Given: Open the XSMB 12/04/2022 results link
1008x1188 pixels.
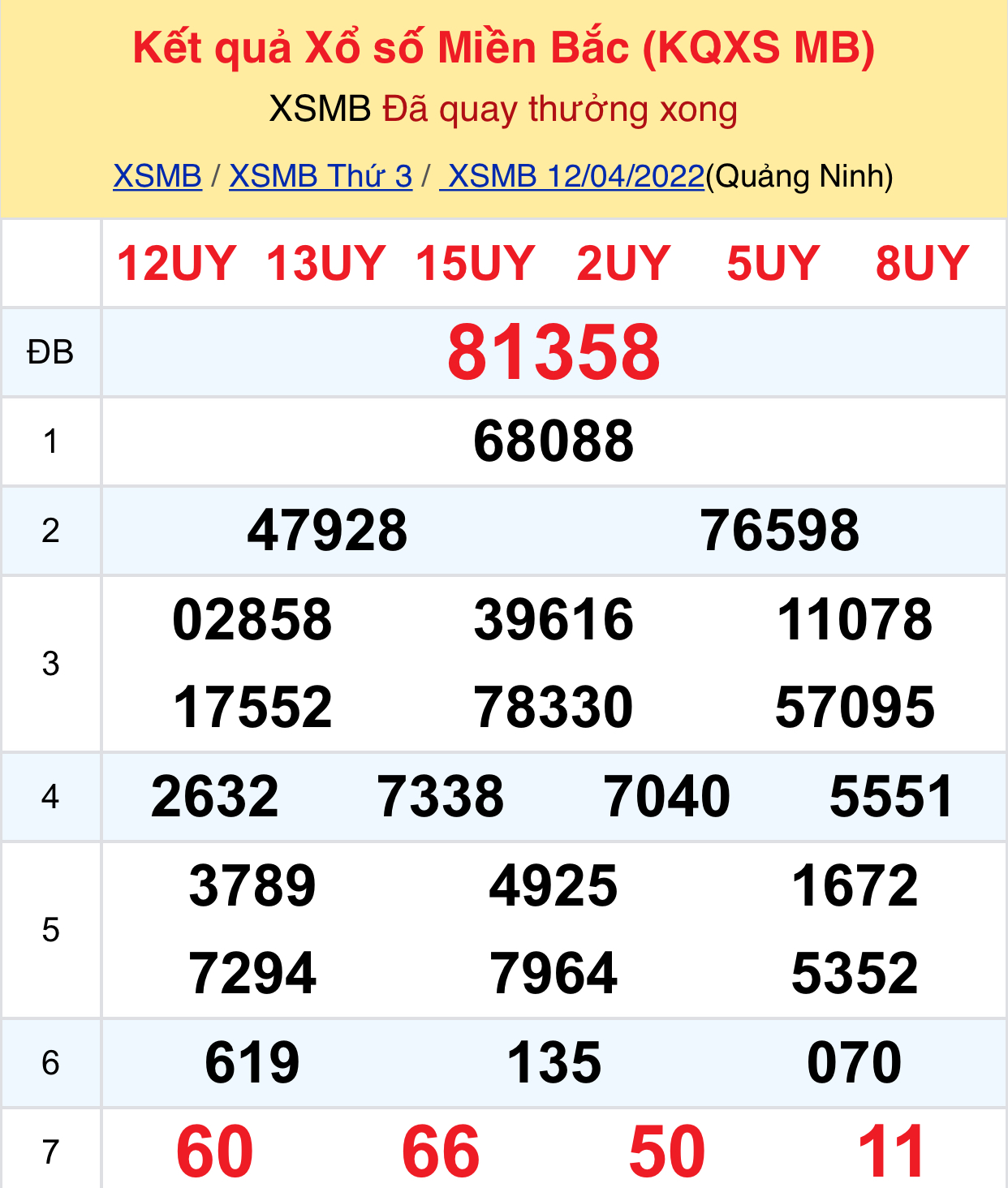Looking at the screenshot, I should coord(575,176).
